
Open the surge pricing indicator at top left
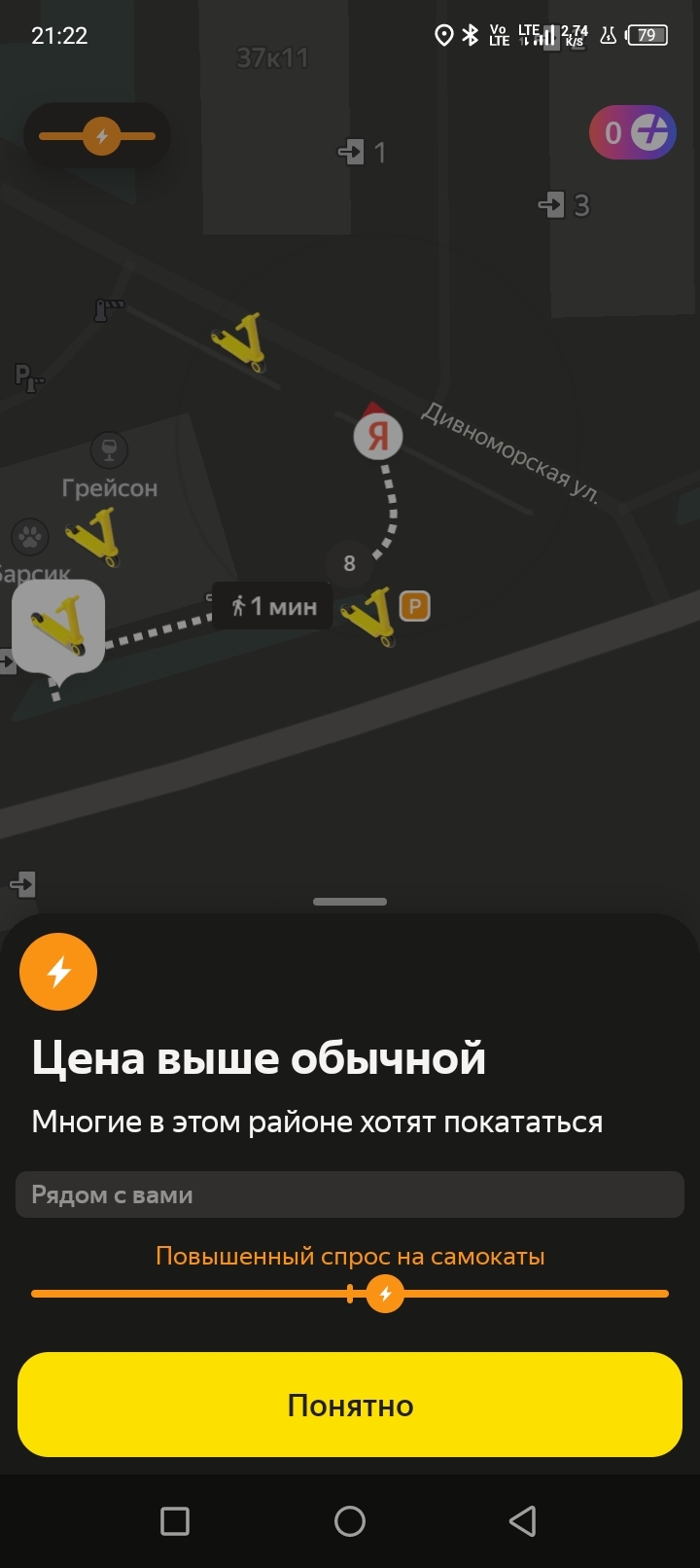click(x=97, y=136)
